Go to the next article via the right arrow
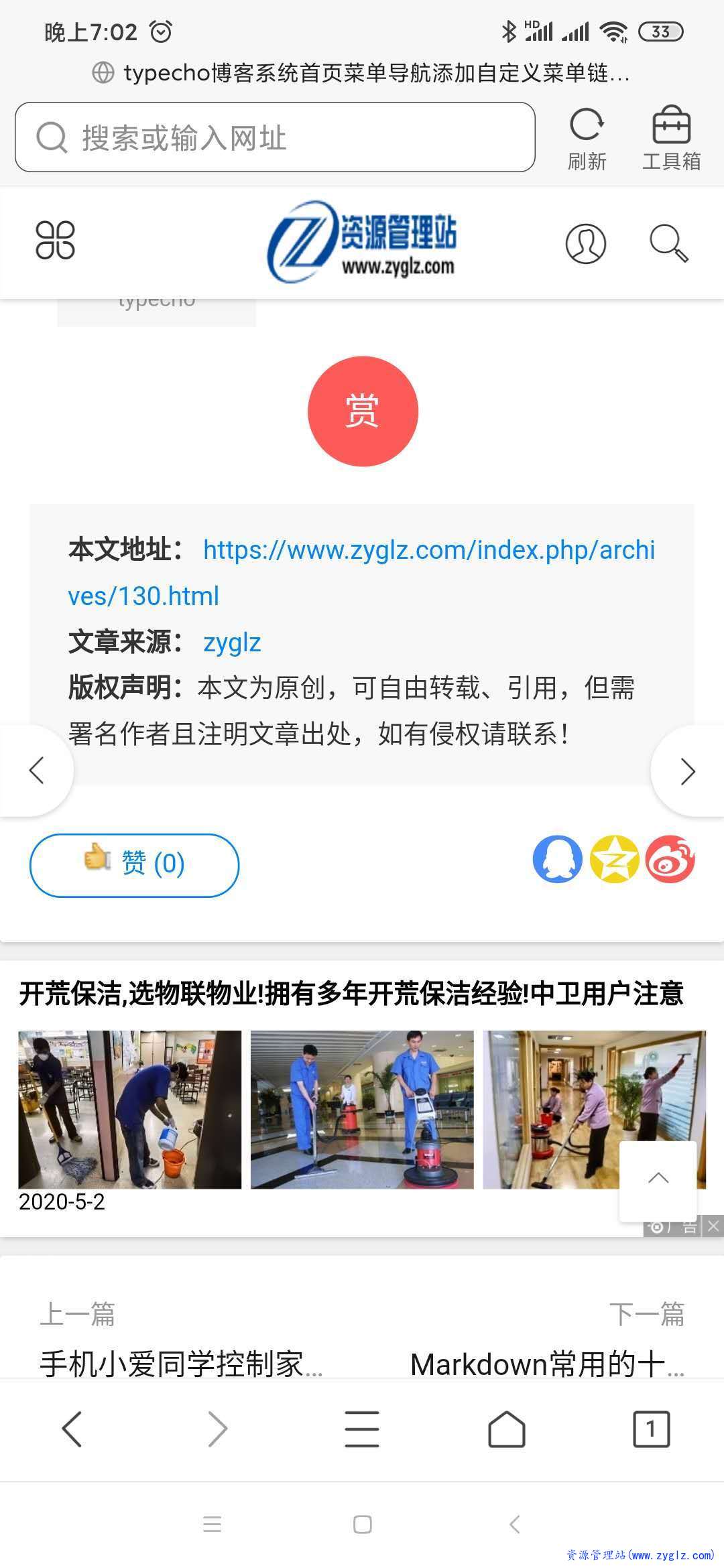The height and width of the screenshot is (1568, 724). pyautogui.click(x=687, y=771)
